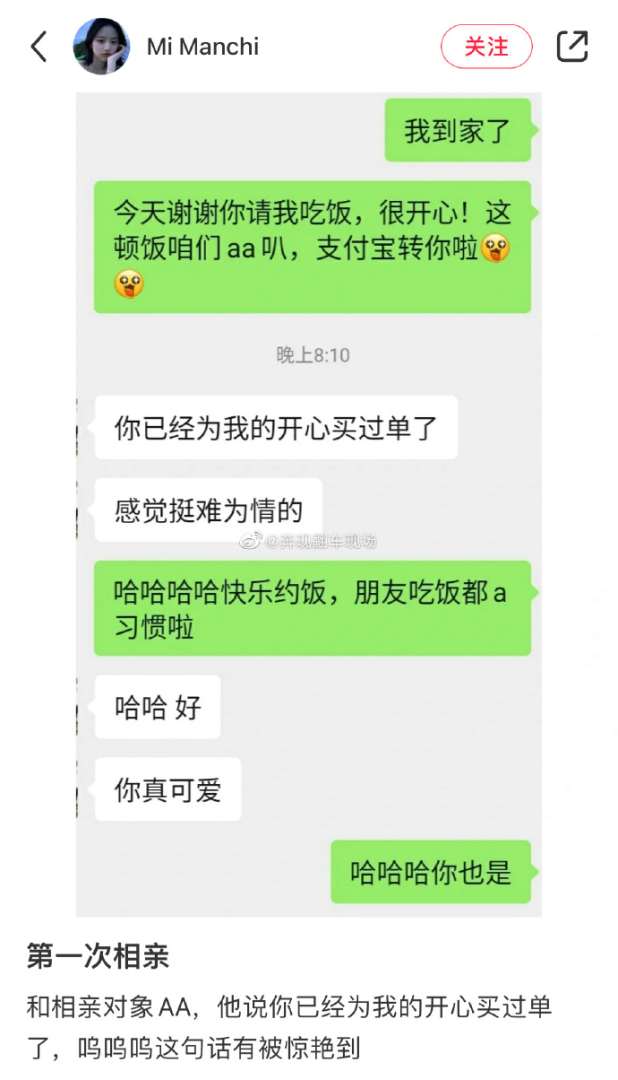The height and width of the screenshot is (1080, 618).
Task: Open Mi Manchi's profile picture
Action: point(101,46)
